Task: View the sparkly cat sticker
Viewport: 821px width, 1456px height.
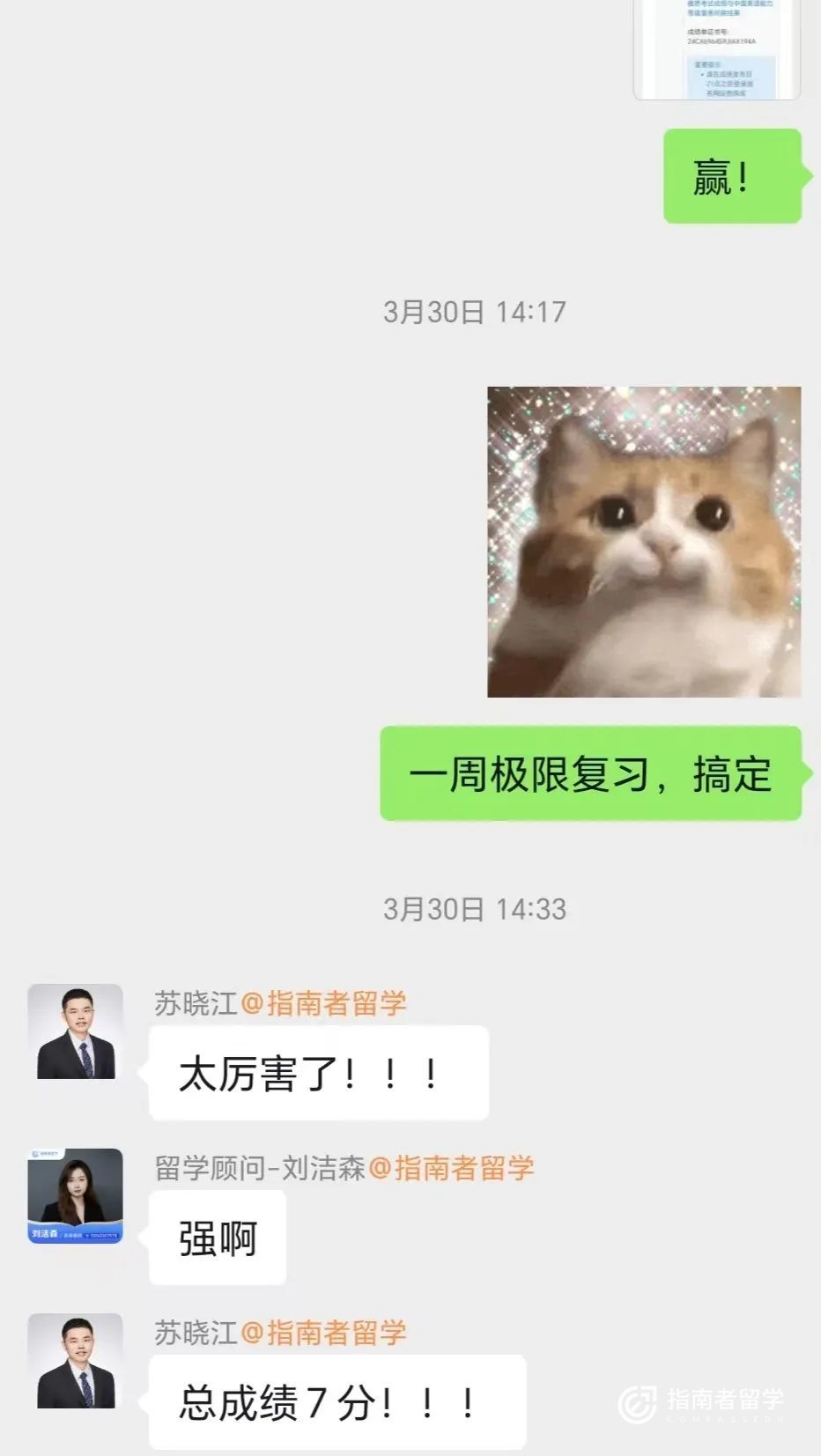Action: (644, 542)
